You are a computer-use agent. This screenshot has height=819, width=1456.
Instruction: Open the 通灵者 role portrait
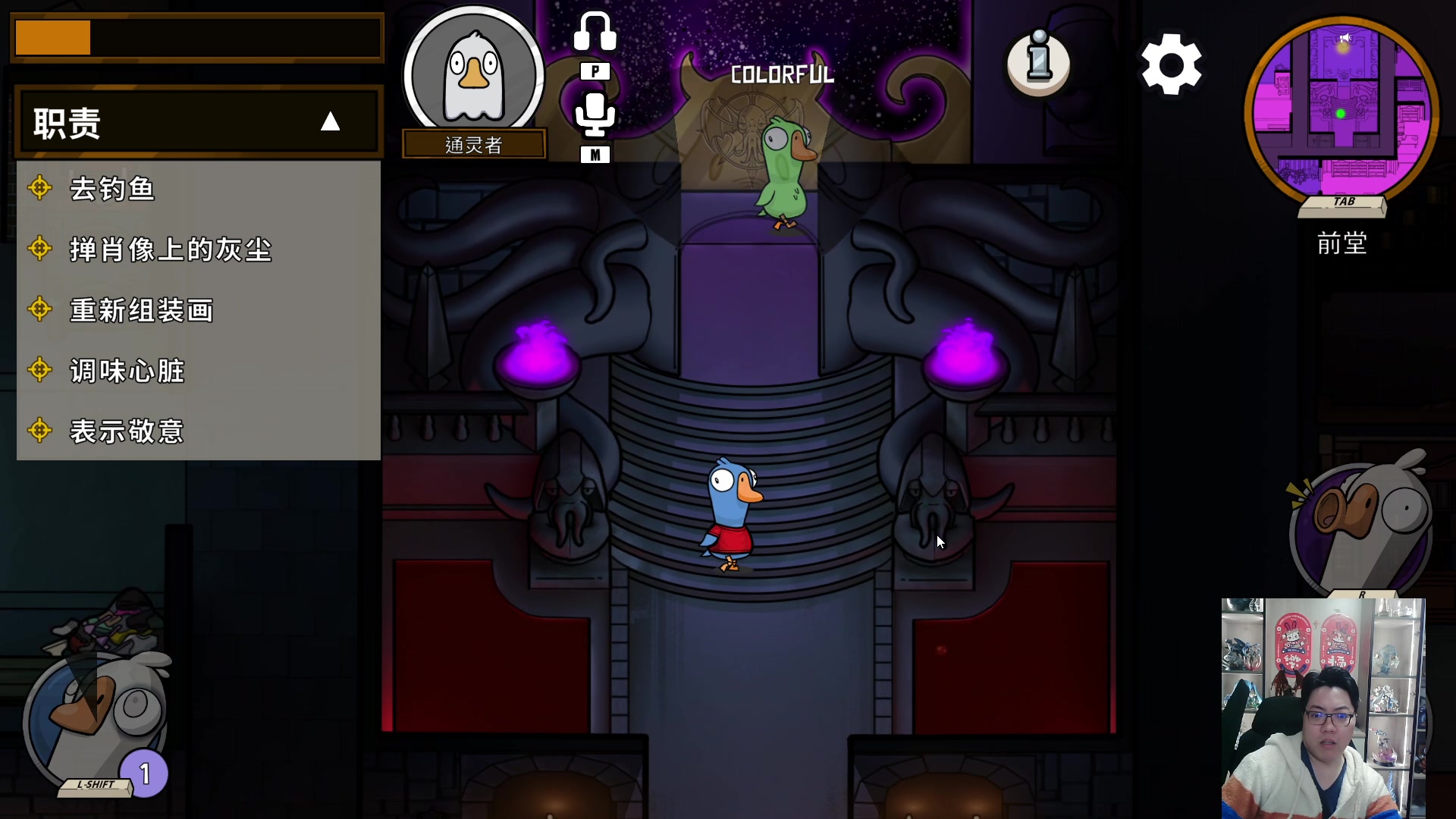click(x=474, y=76)
